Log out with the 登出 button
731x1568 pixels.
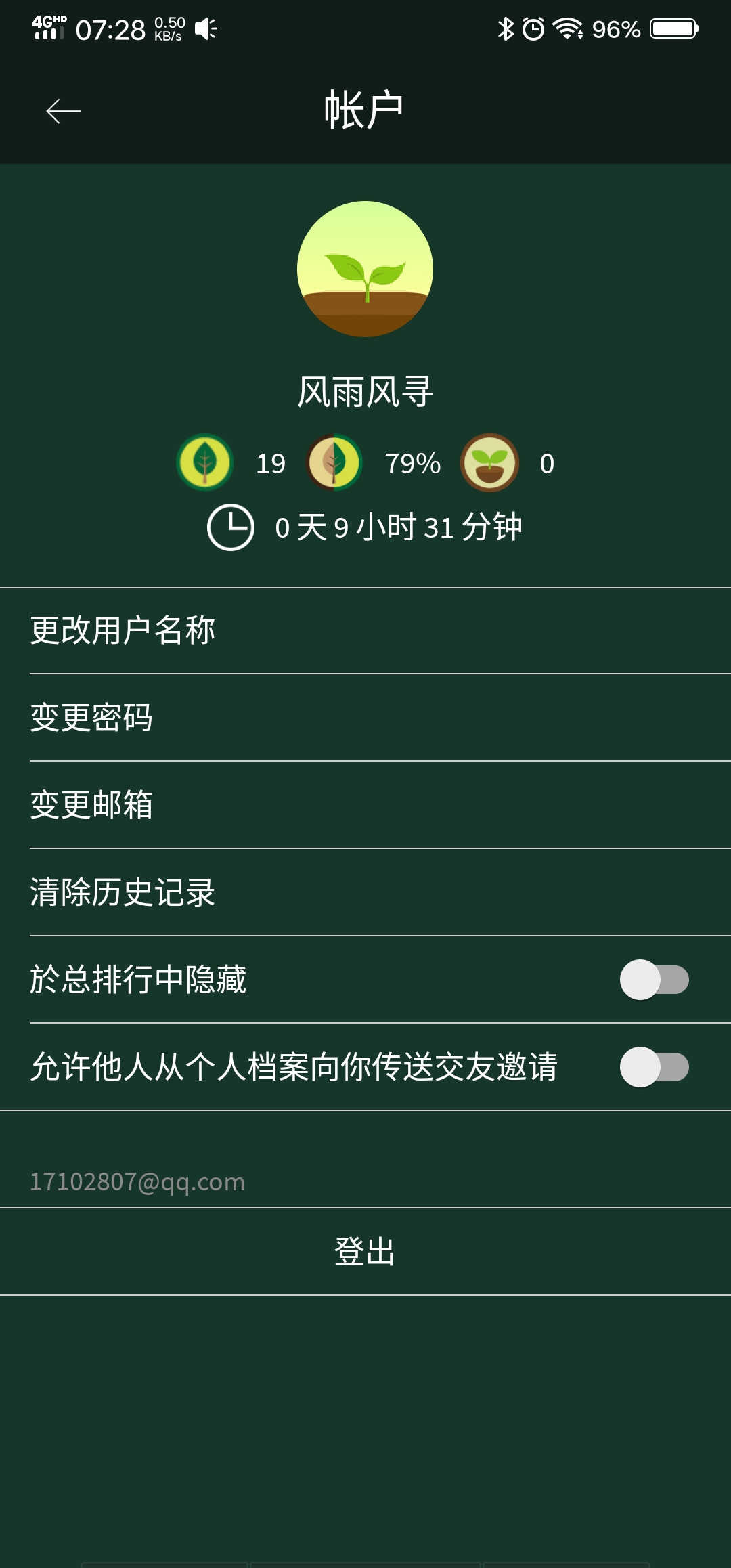click(x=365, y=1251)
